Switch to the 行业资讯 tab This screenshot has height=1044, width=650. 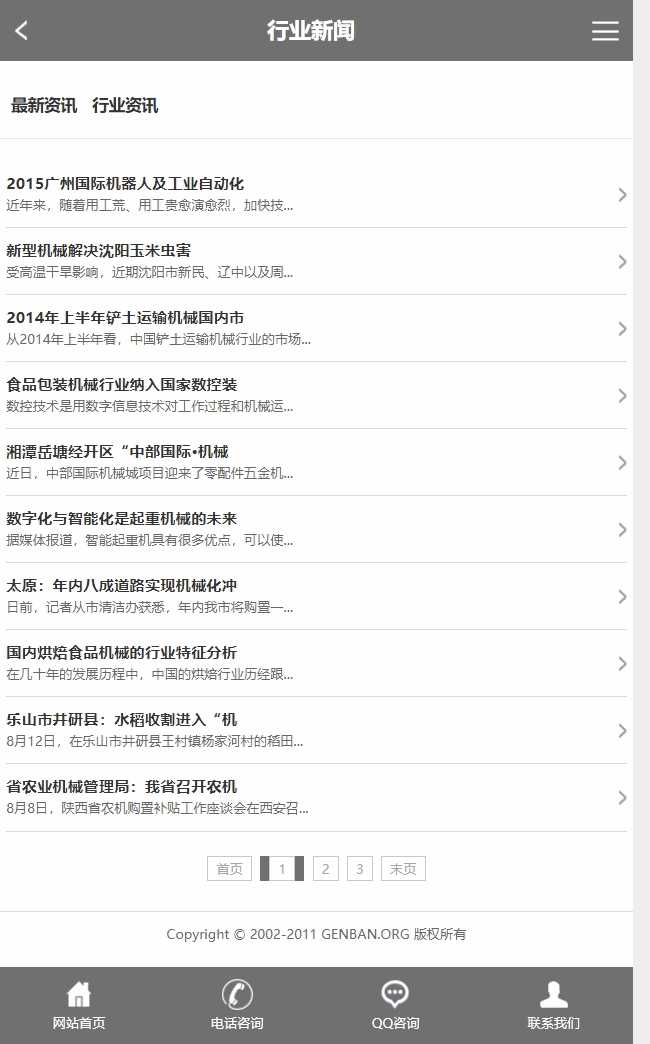pyautogui.click(x=125, y=106)
